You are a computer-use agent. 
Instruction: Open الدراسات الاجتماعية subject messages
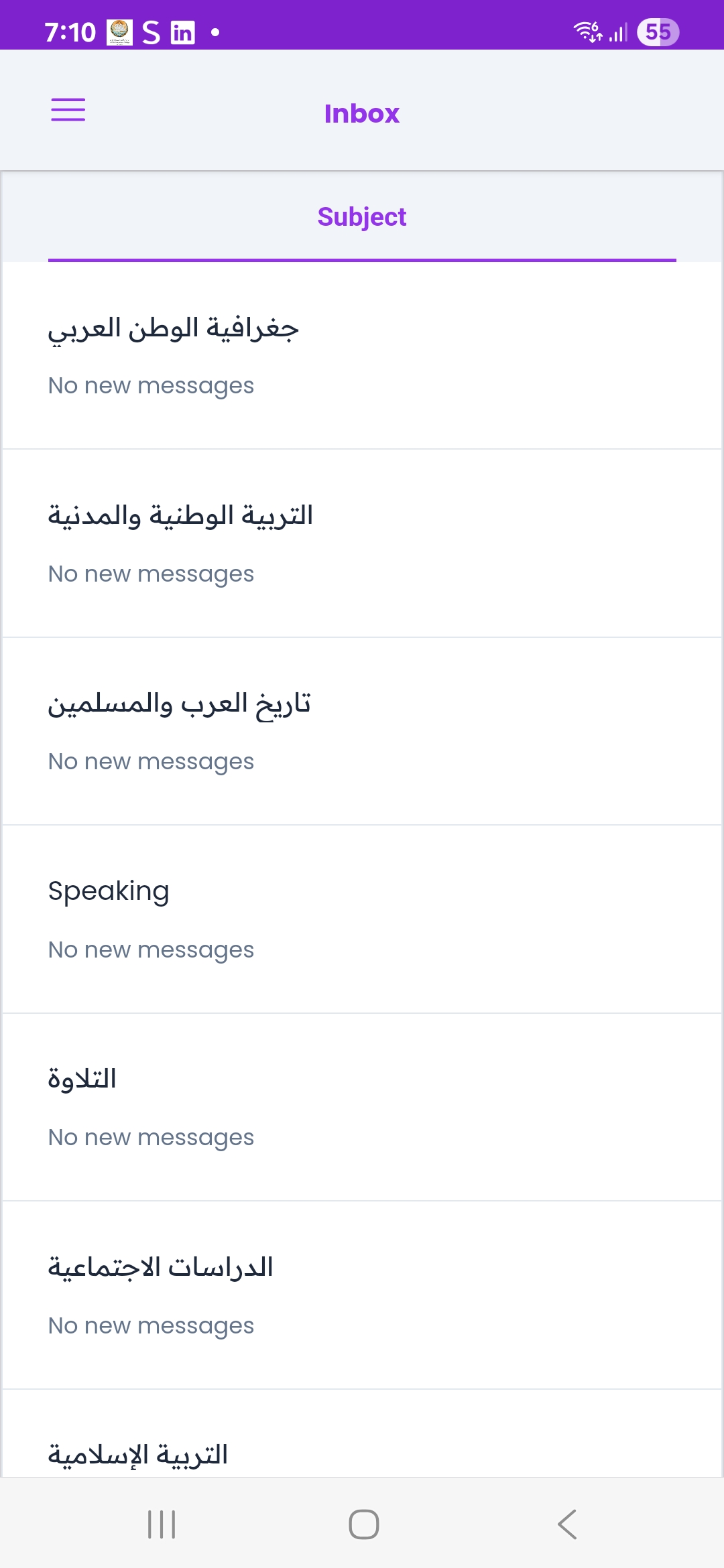point(362,1295)
